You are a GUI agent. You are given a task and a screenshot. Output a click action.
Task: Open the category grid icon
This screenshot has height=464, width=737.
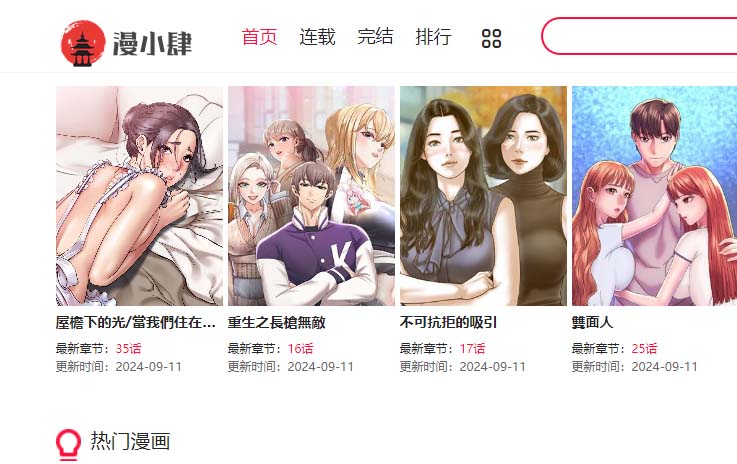[x=491, y=38]
